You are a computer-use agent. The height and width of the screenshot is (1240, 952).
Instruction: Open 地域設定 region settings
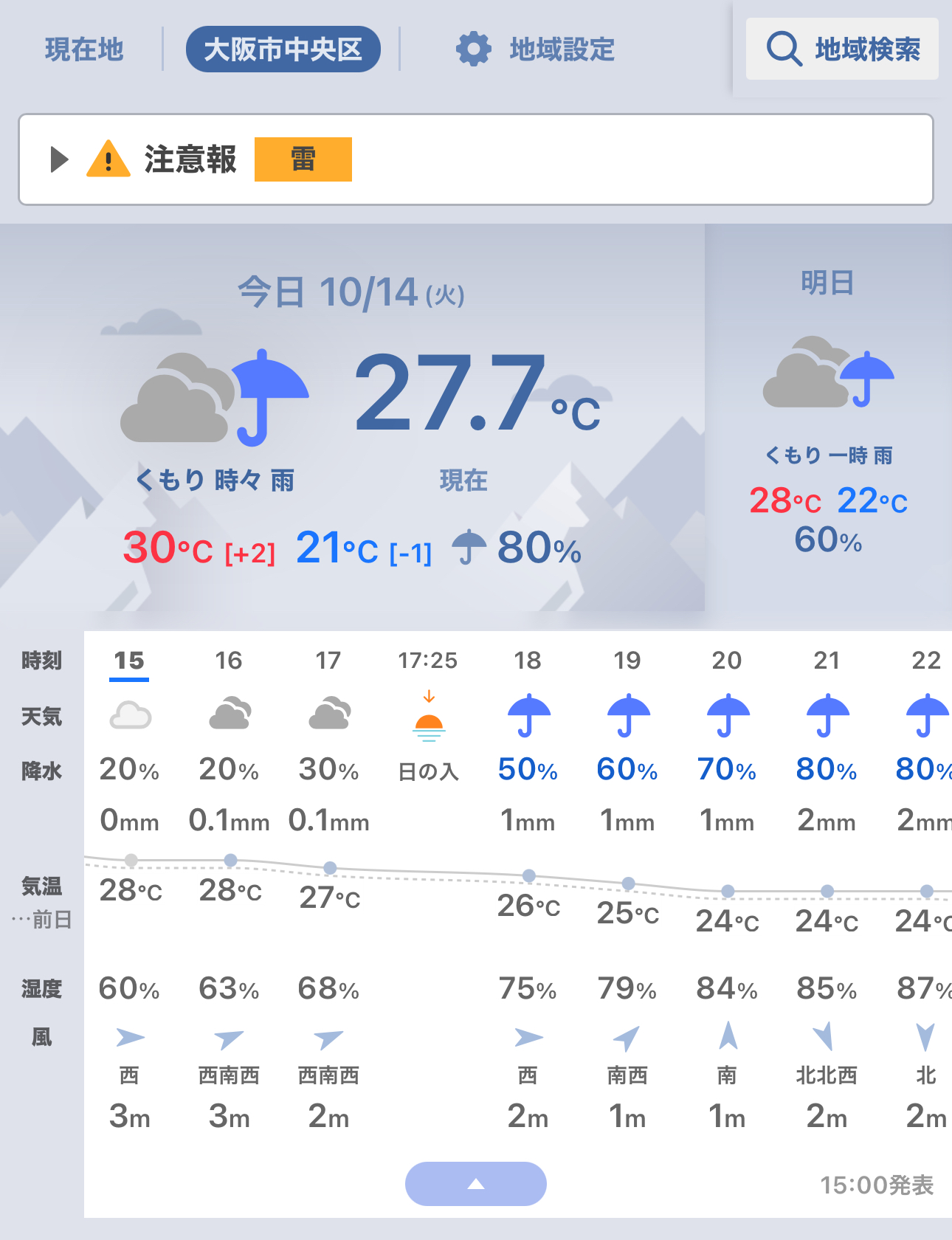[536, 49]
